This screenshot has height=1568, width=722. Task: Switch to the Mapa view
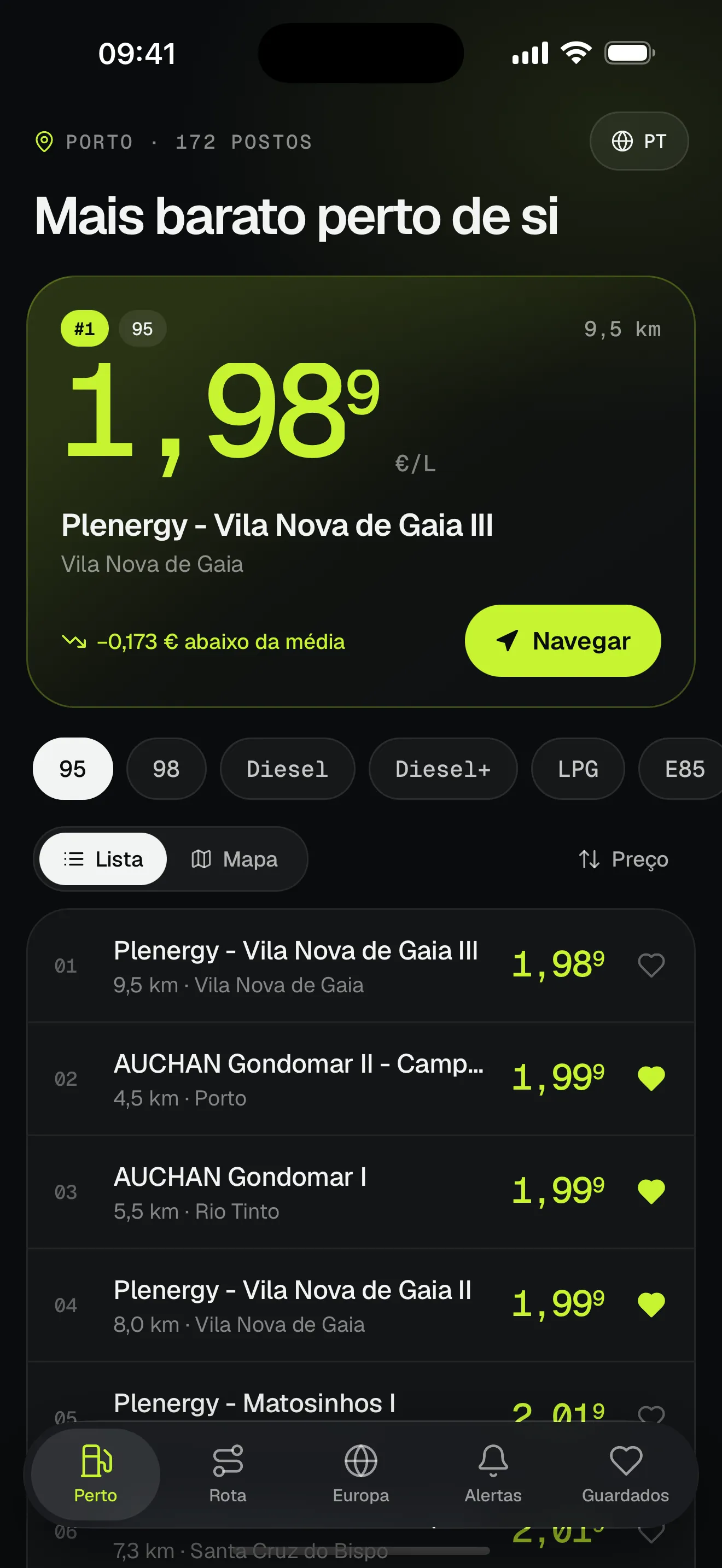235,859
